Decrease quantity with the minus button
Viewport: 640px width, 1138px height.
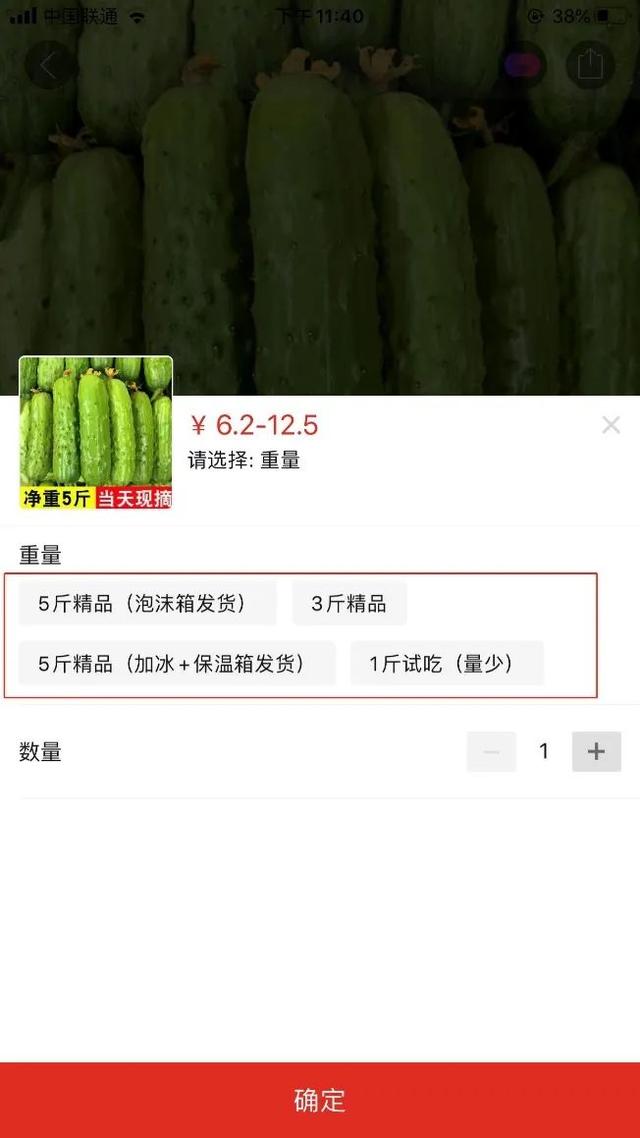coord(491,751)
